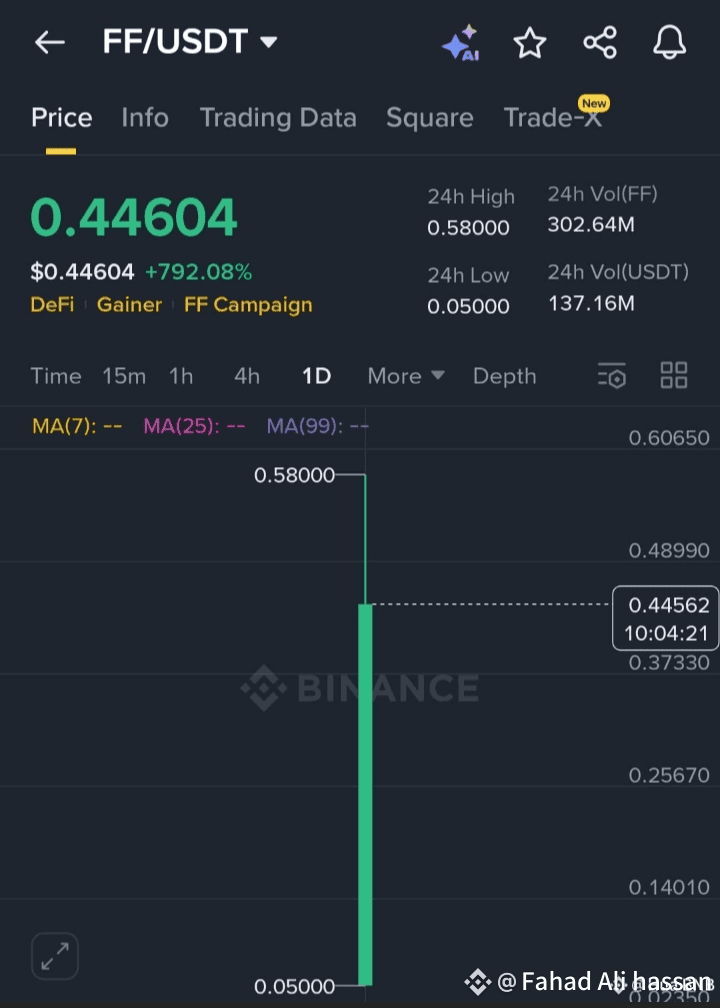Open chart indicator settings icon
720x1008 pixels.
point(612,376)
